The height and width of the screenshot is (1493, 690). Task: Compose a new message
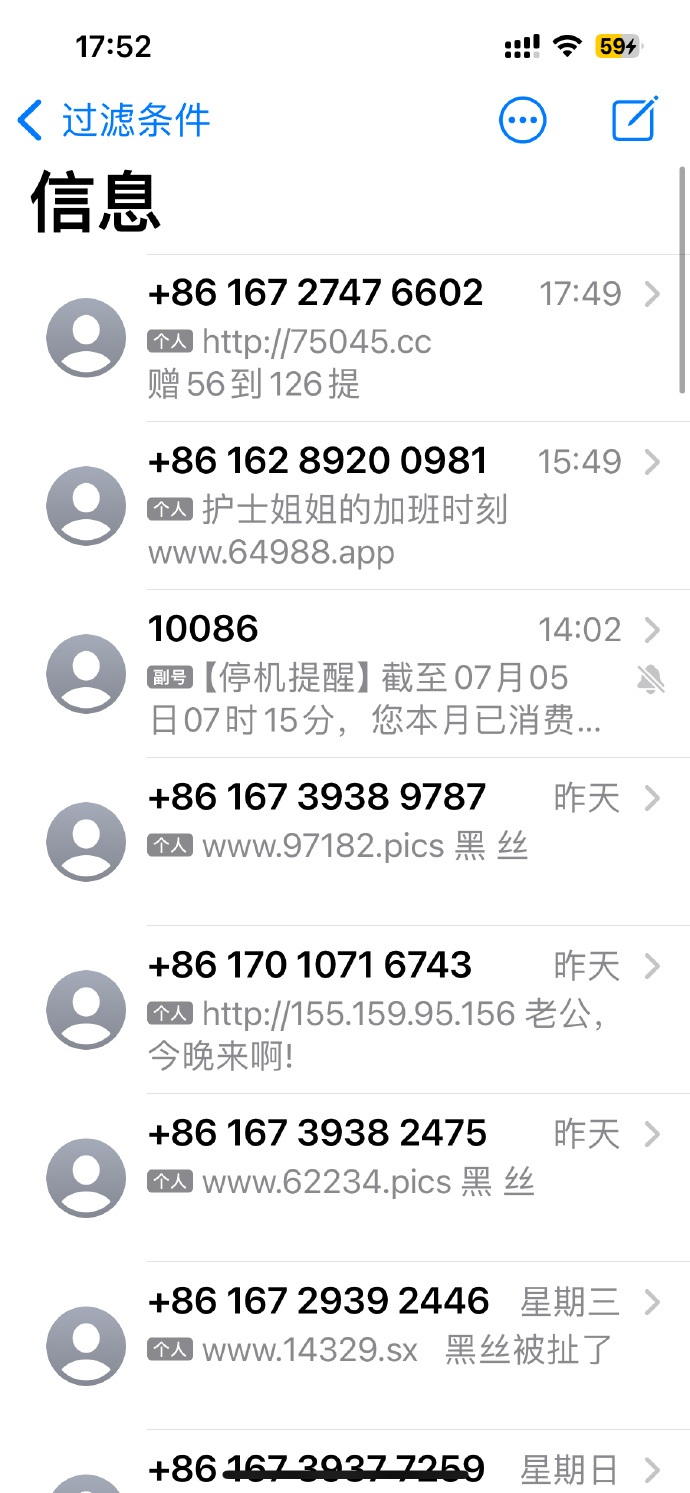[635, 119]
